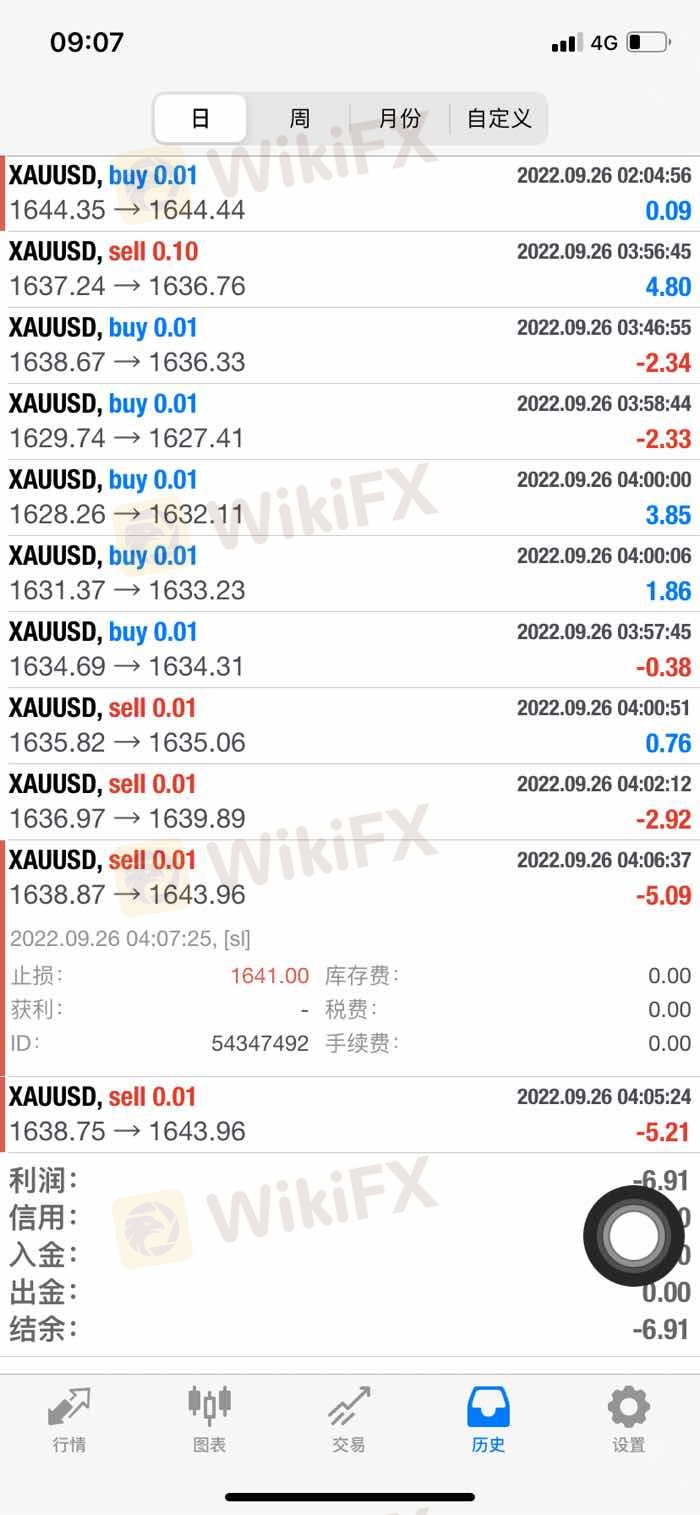Image resolution: width=700 pixels, height=1515 pixels.
Task: Switch to the 周 (week) period
Action: coord(299,119)
